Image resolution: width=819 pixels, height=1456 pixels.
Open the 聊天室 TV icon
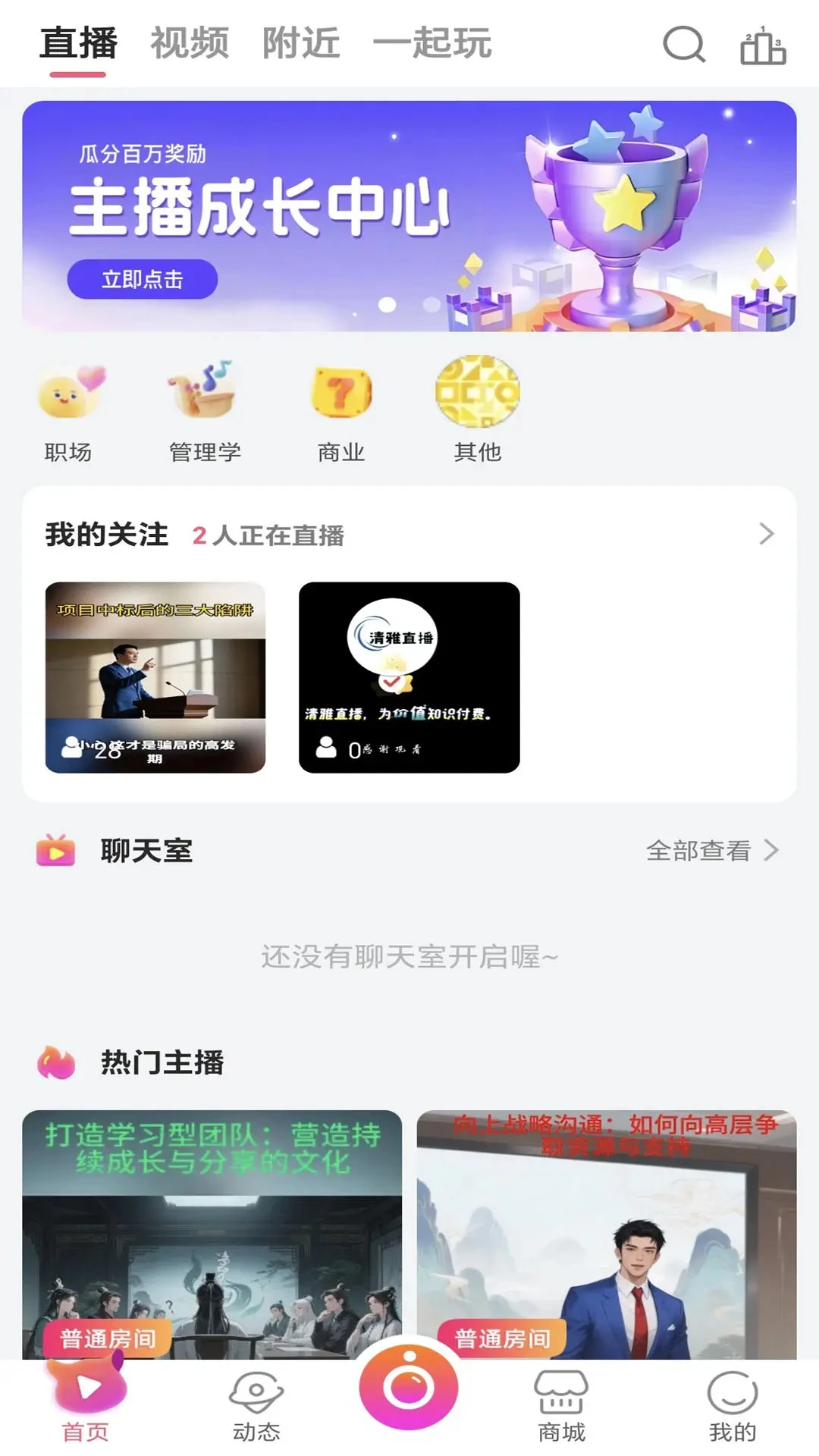[x=55, y=851]
